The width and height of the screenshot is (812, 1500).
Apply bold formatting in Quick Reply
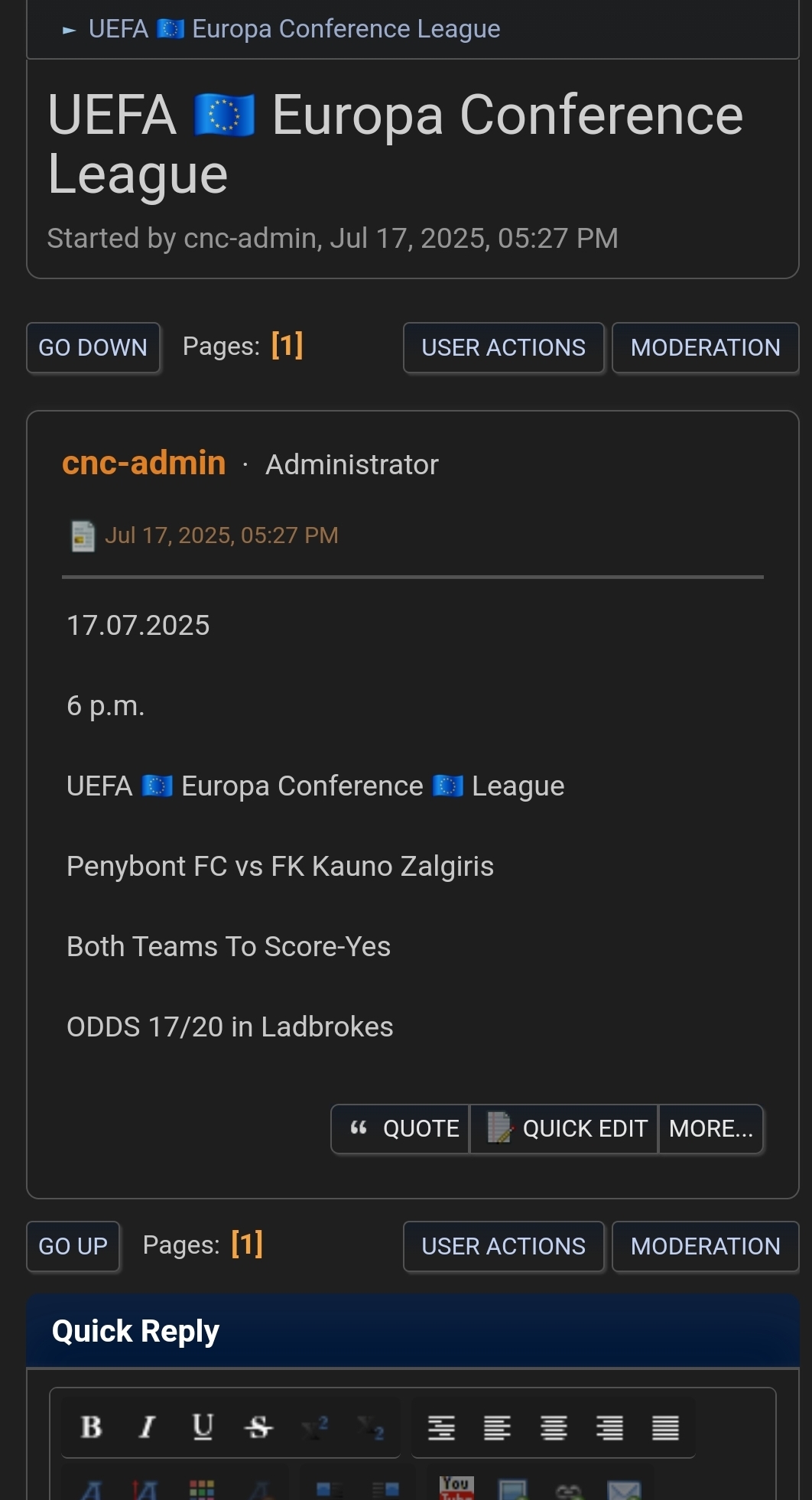tap(91, 1427)
